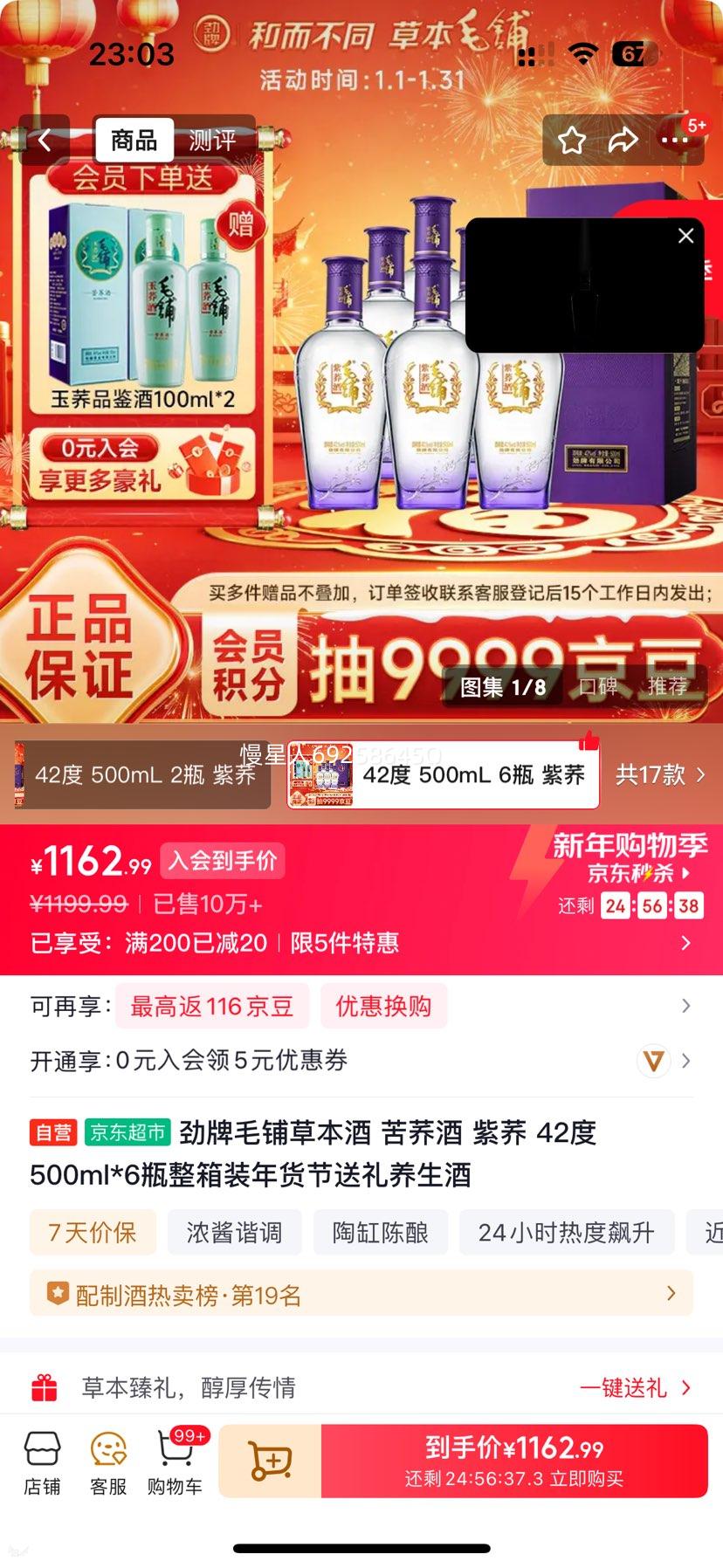Tap the 店铺 shop icon

point(42,1456)
